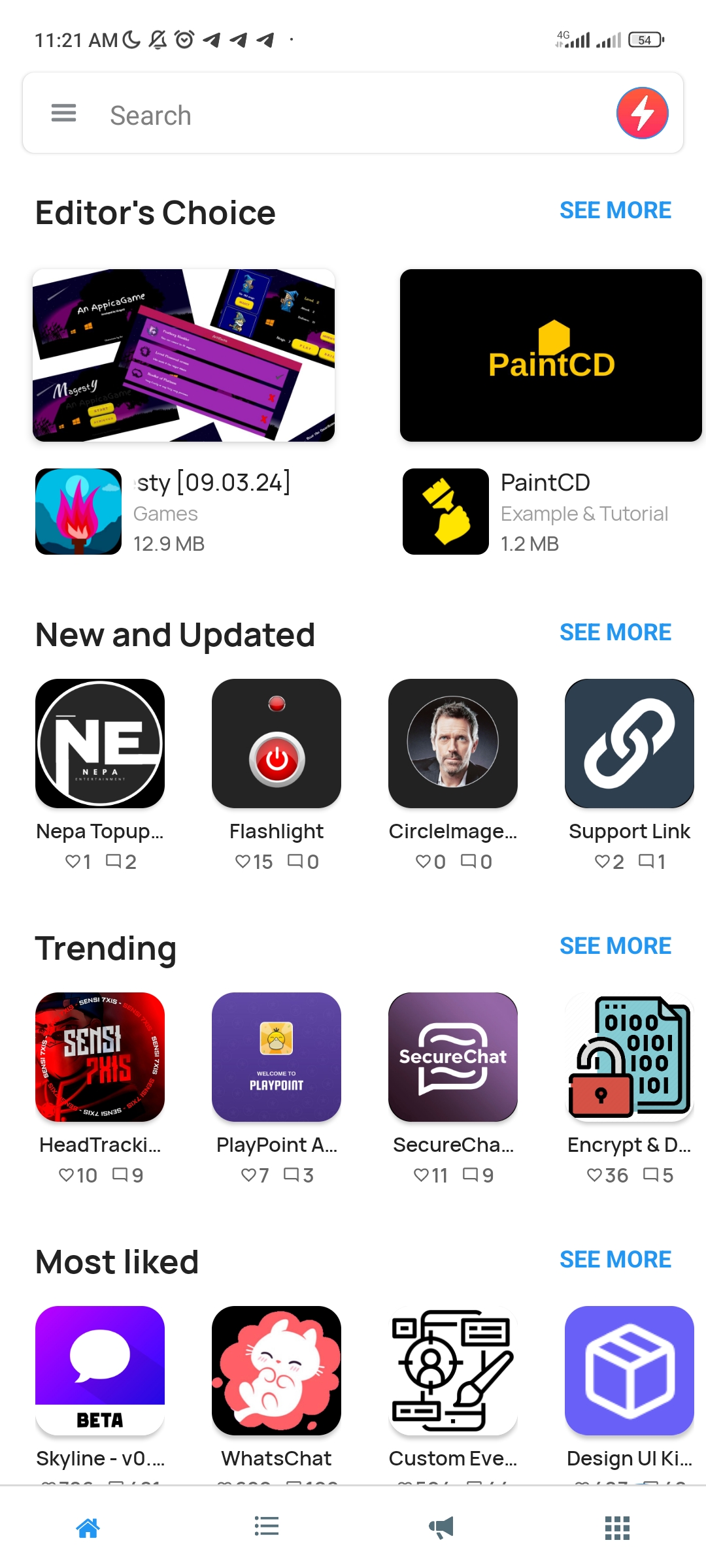Switch to the megaphone announcements tab
Image resolution: width=706 pixels, height=1568 pixels.
pyautogui.click(x=441, y=1527)
